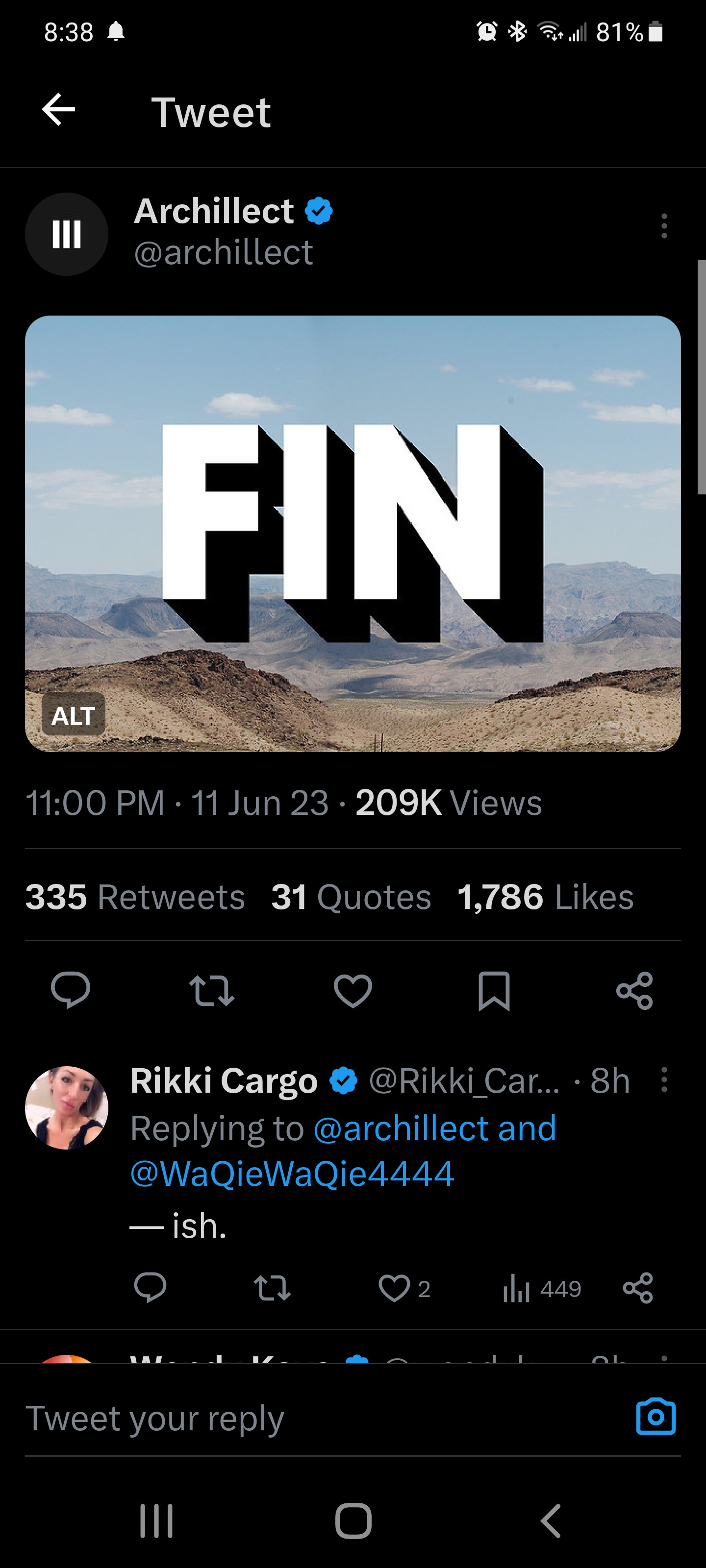Open the @WaQieWaQie4444 mention link
Viewport: 706px width, 1568px height.
[292, 1174]
